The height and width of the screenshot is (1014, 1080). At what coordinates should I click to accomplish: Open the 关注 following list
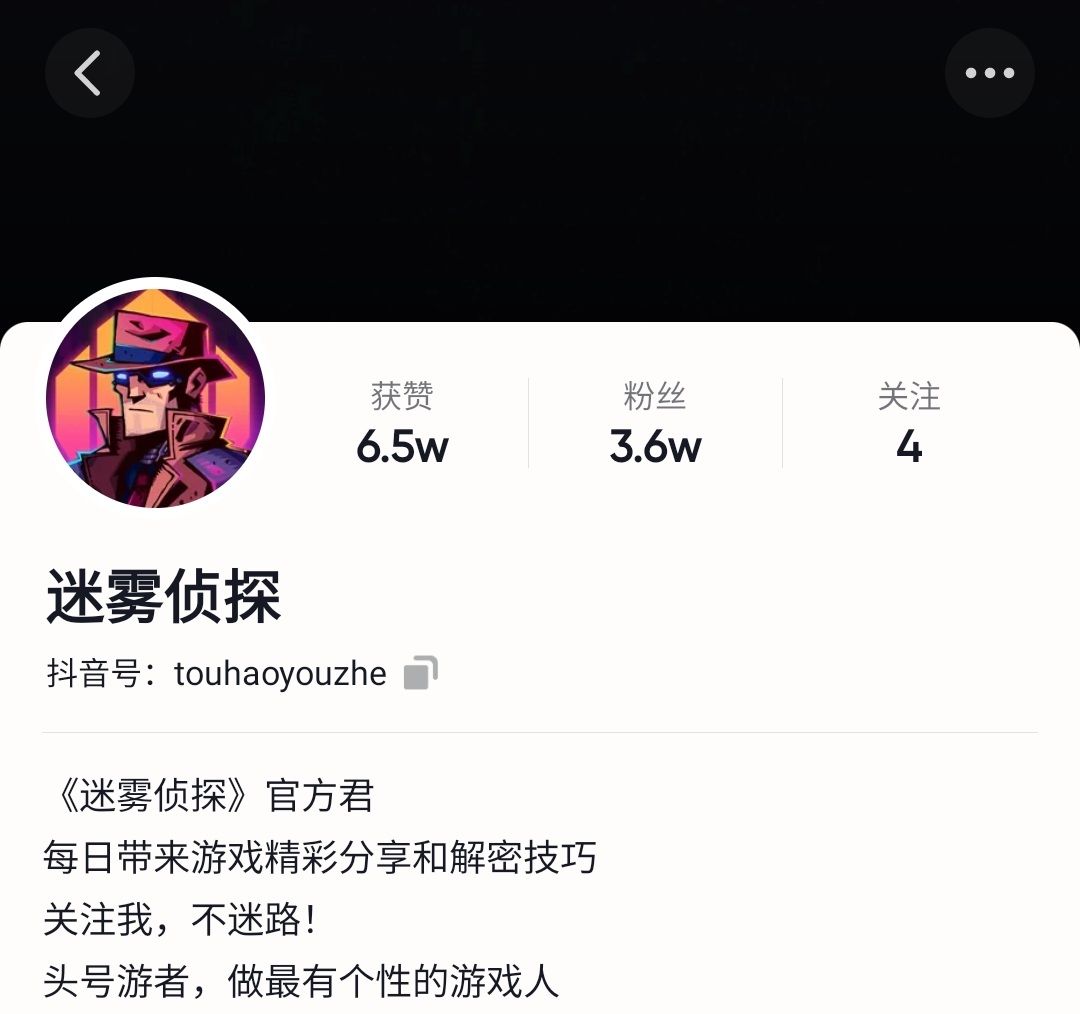pyautogui.click(x=909, y=423)
